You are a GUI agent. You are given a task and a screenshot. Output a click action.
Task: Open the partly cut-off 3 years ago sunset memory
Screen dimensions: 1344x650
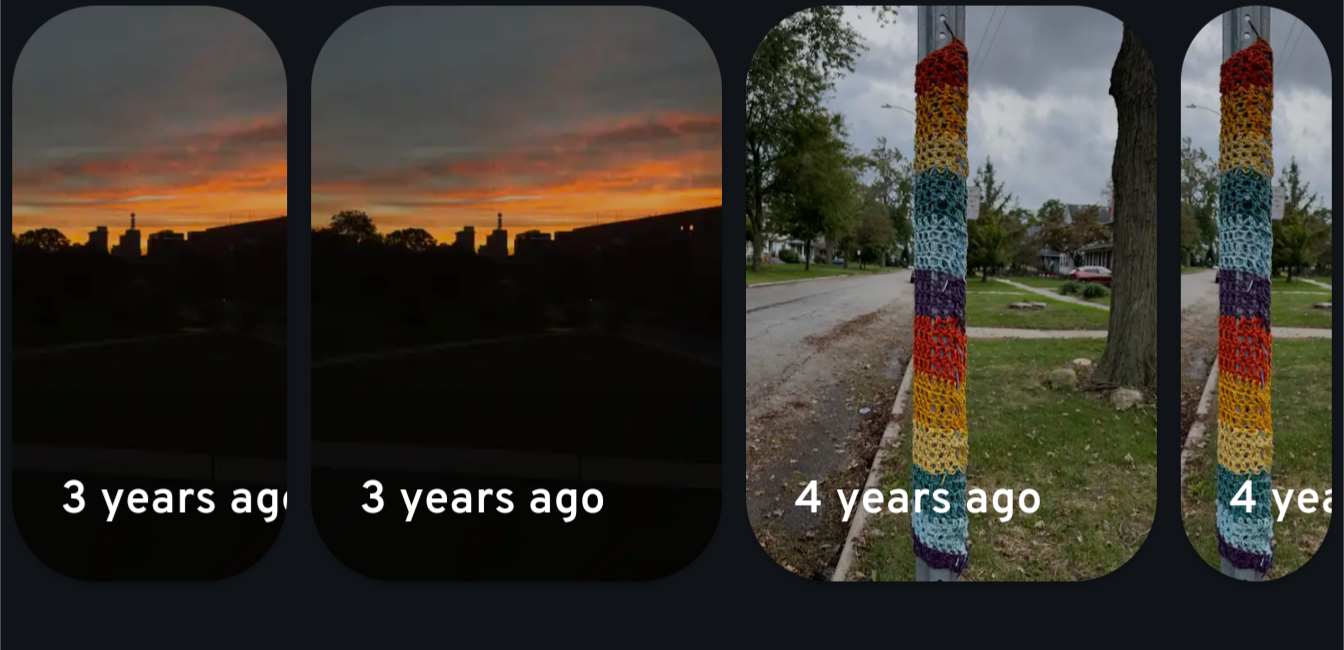coord(150,292)
